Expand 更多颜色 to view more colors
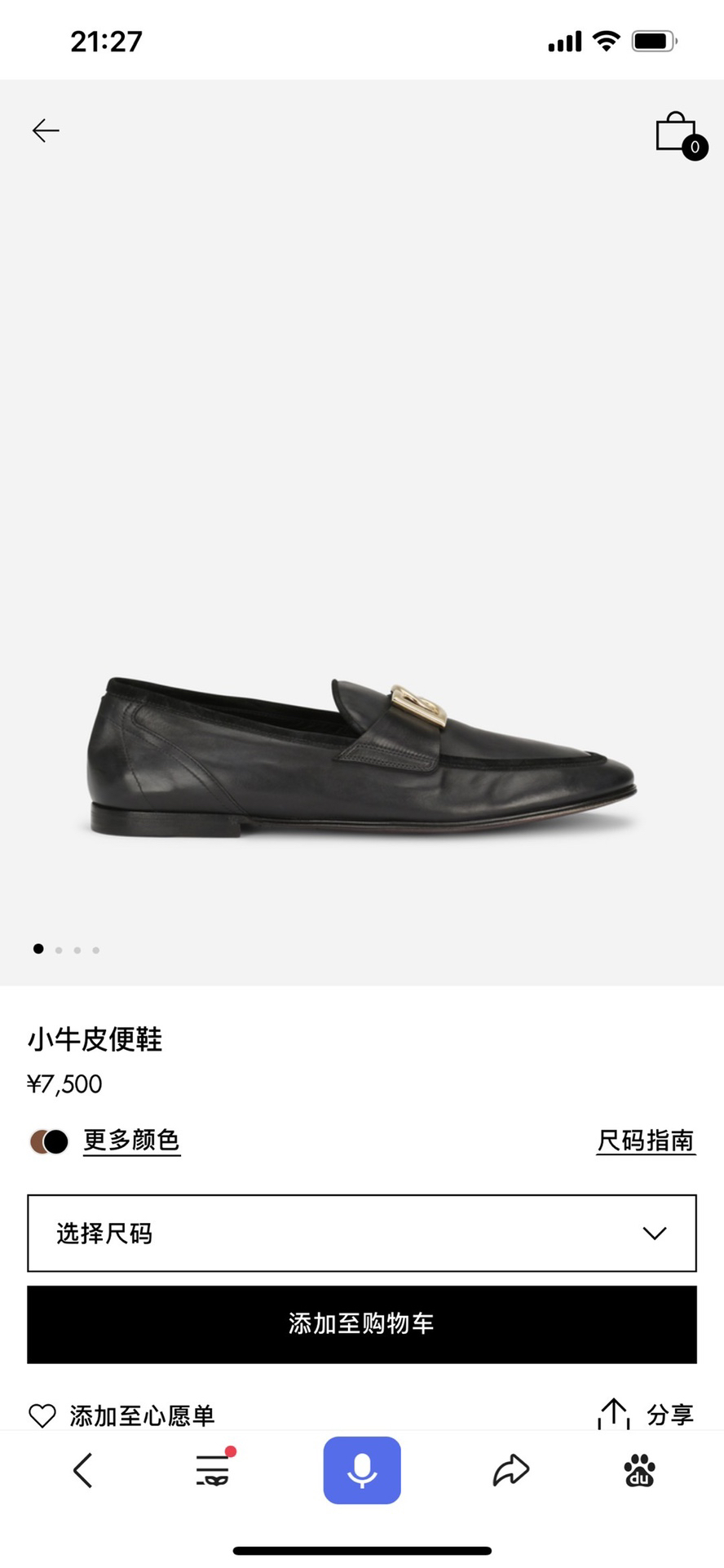Screen dimensions: 724x1568 pyautogui.click(x=131, y=1141)
